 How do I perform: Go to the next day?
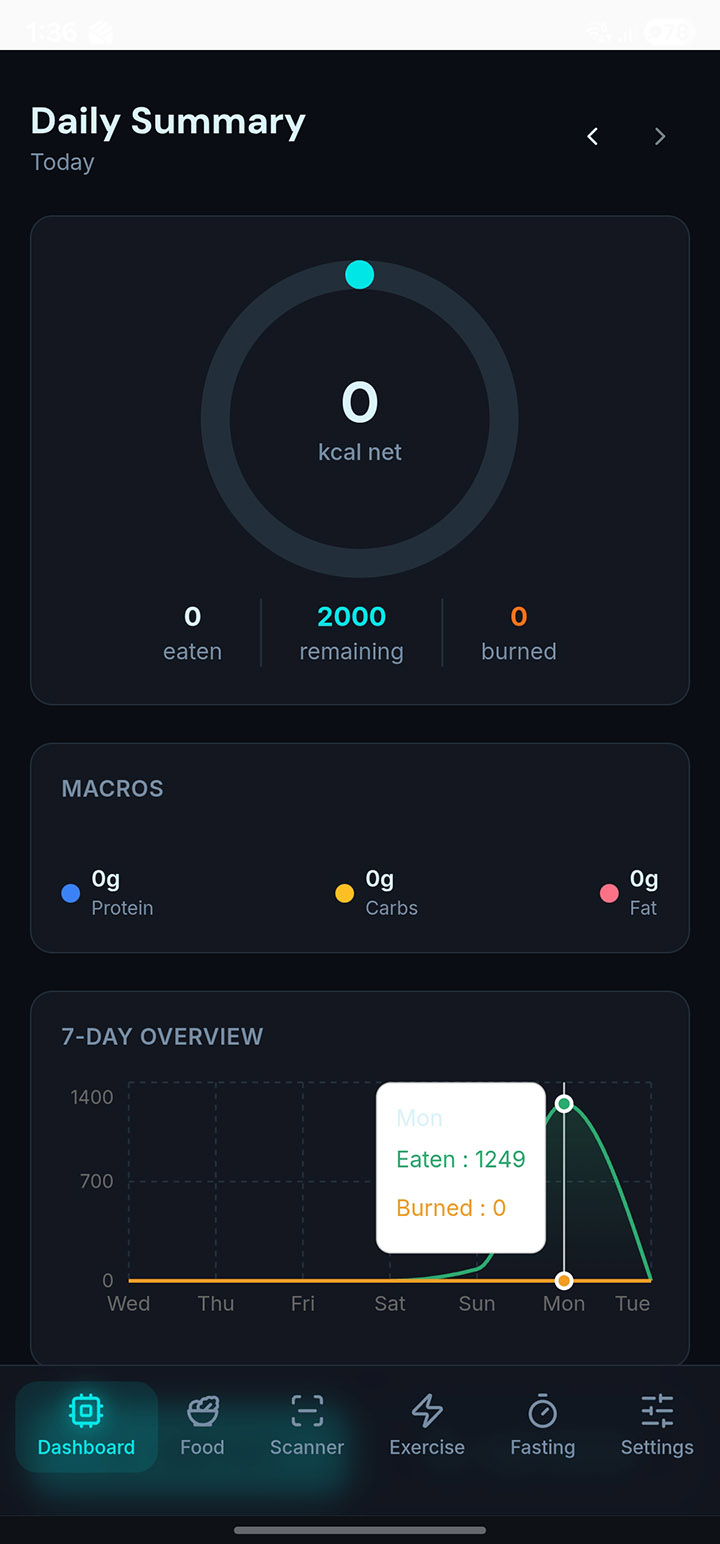659,136
